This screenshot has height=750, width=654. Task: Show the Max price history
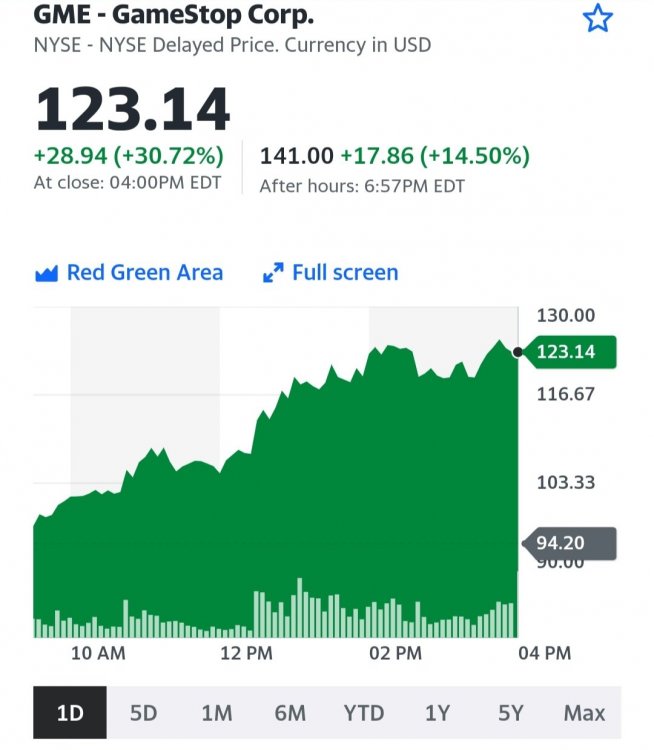[584, 712]
